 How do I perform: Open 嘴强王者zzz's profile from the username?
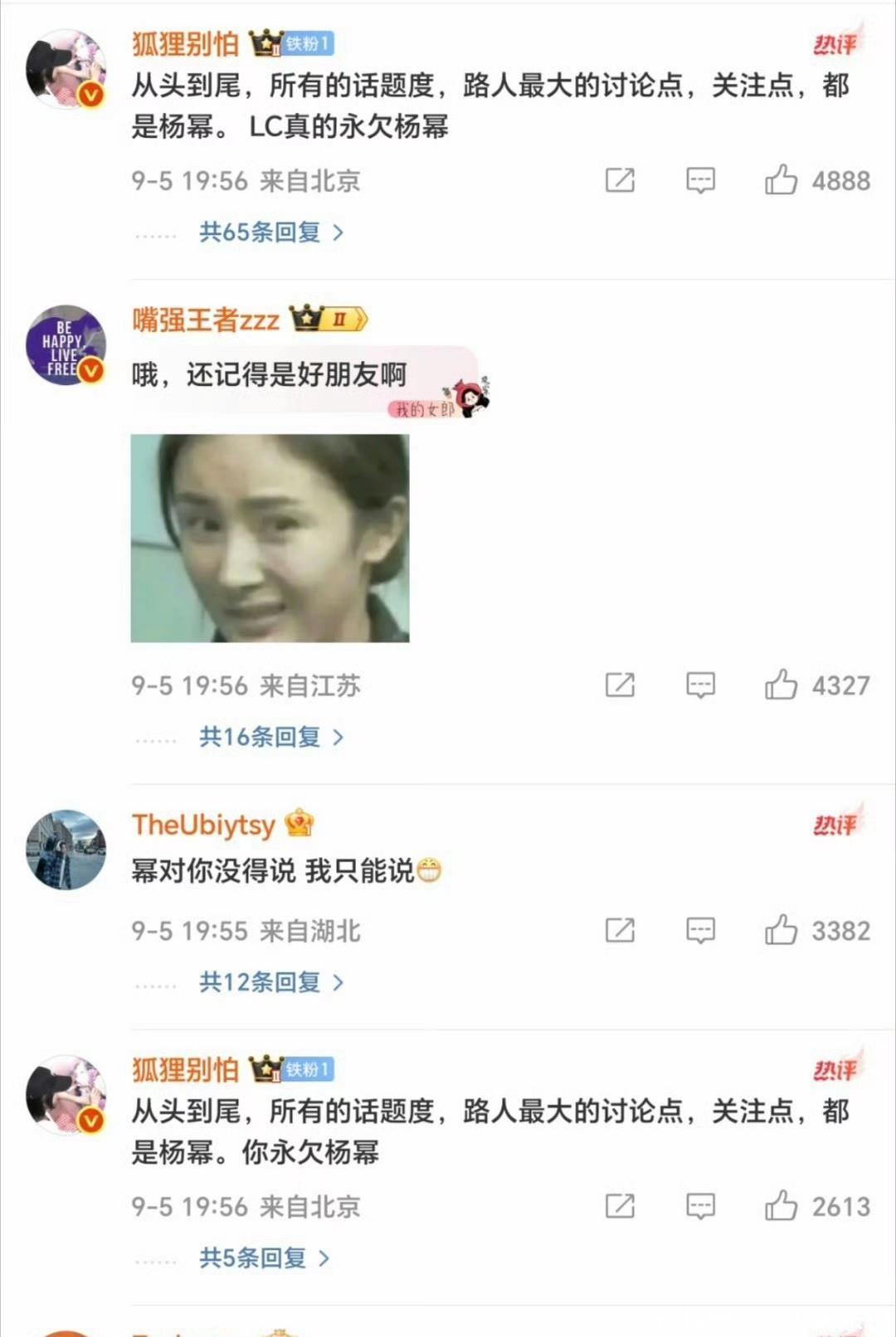click(x=205, y=320)
